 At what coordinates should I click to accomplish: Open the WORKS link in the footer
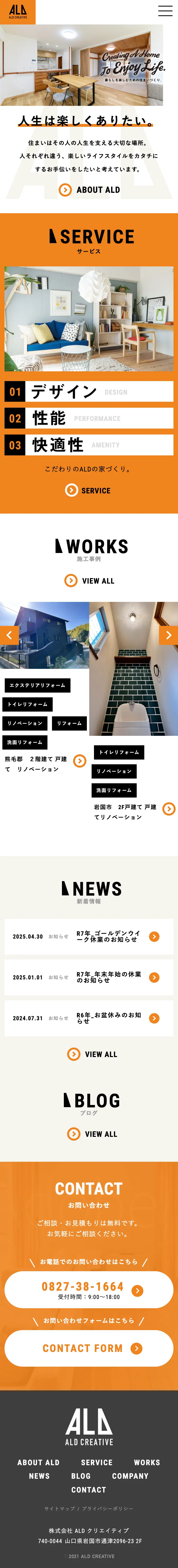146,1462
